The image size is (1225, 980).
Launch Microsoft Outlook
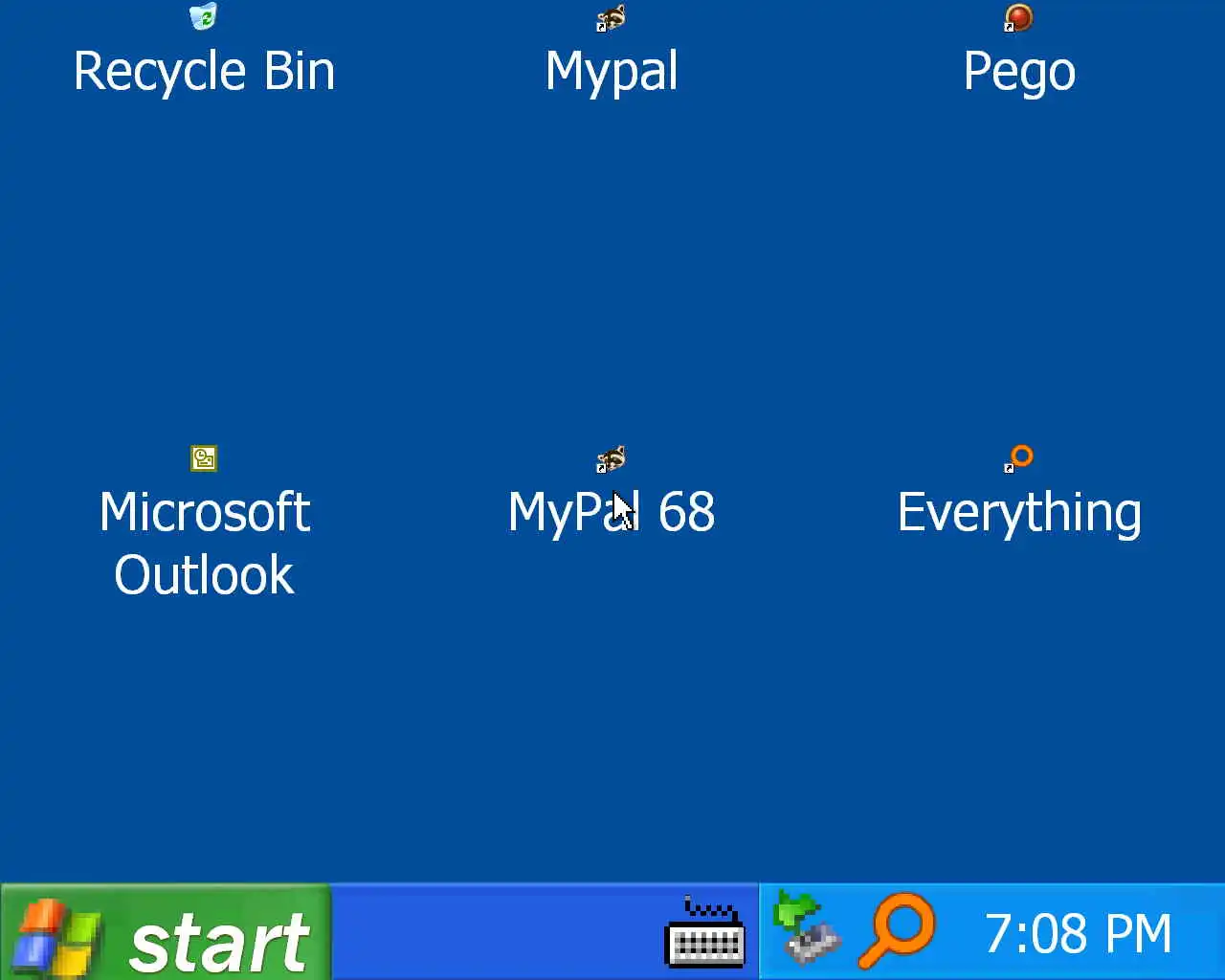pyautogui.click(x=203, y=459)
